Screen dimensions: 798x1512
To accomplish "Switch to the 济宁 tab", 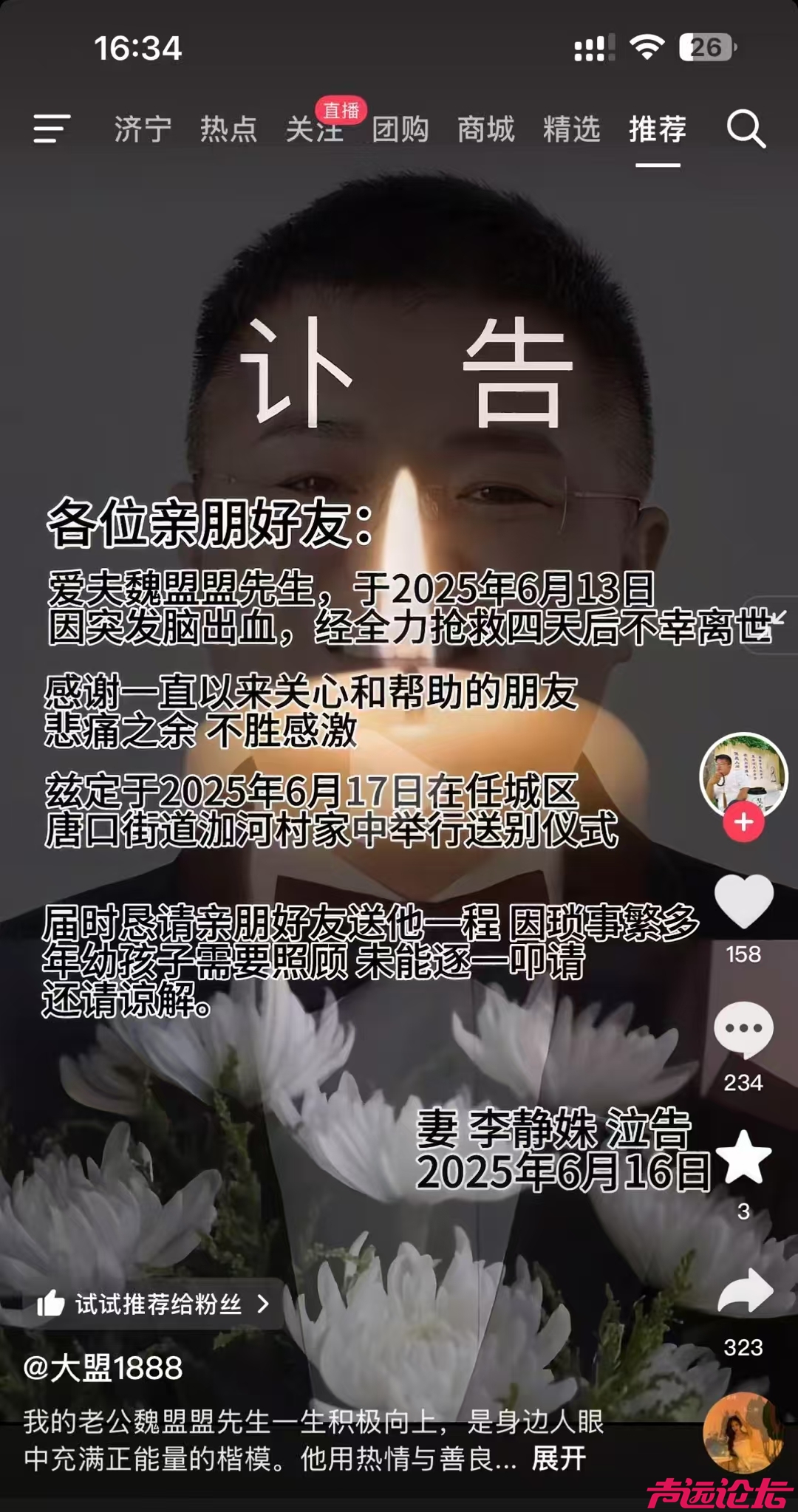I will 143,129.
